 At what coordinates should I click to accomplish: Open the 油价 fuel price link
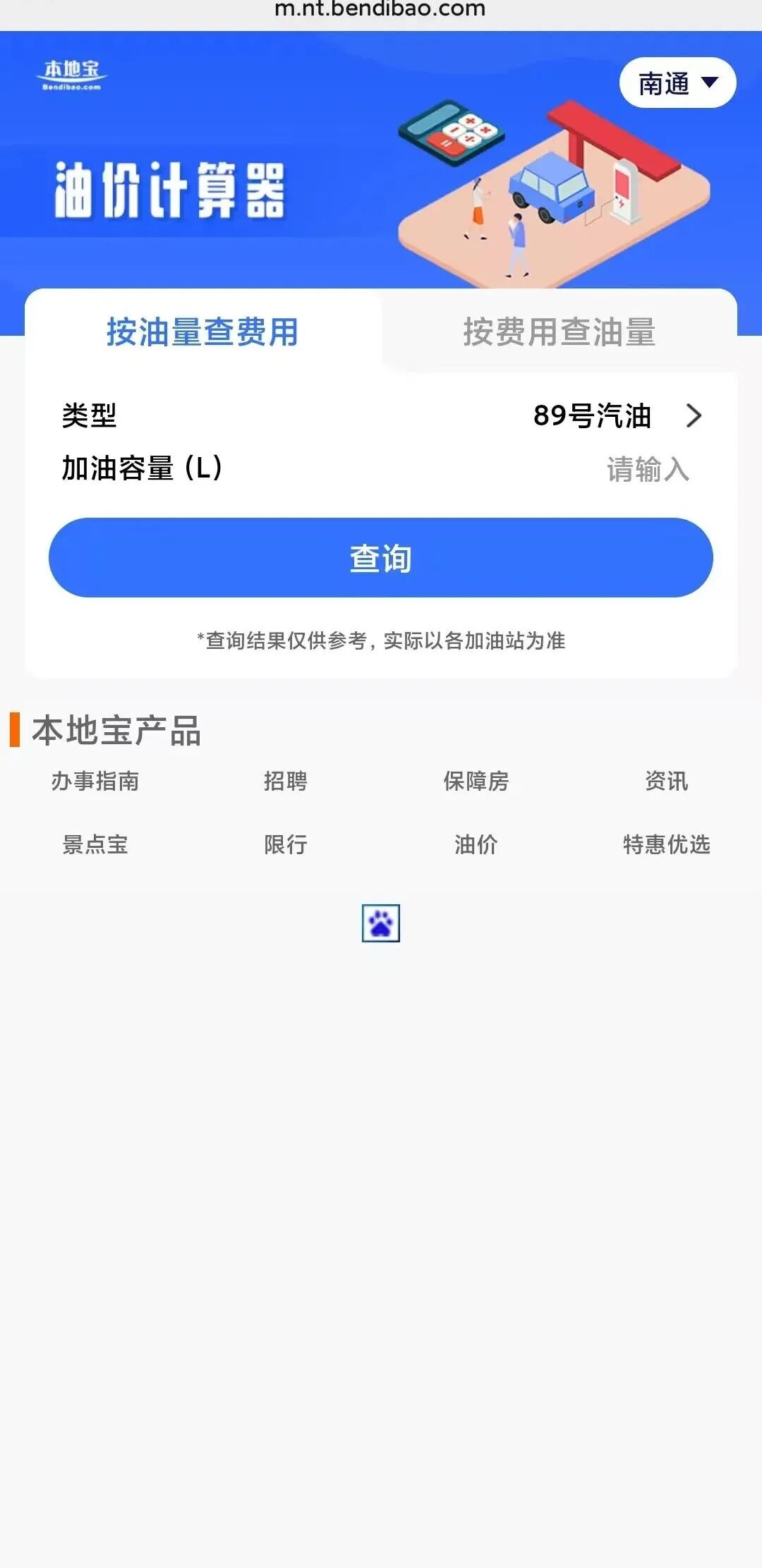click(476, 845)
